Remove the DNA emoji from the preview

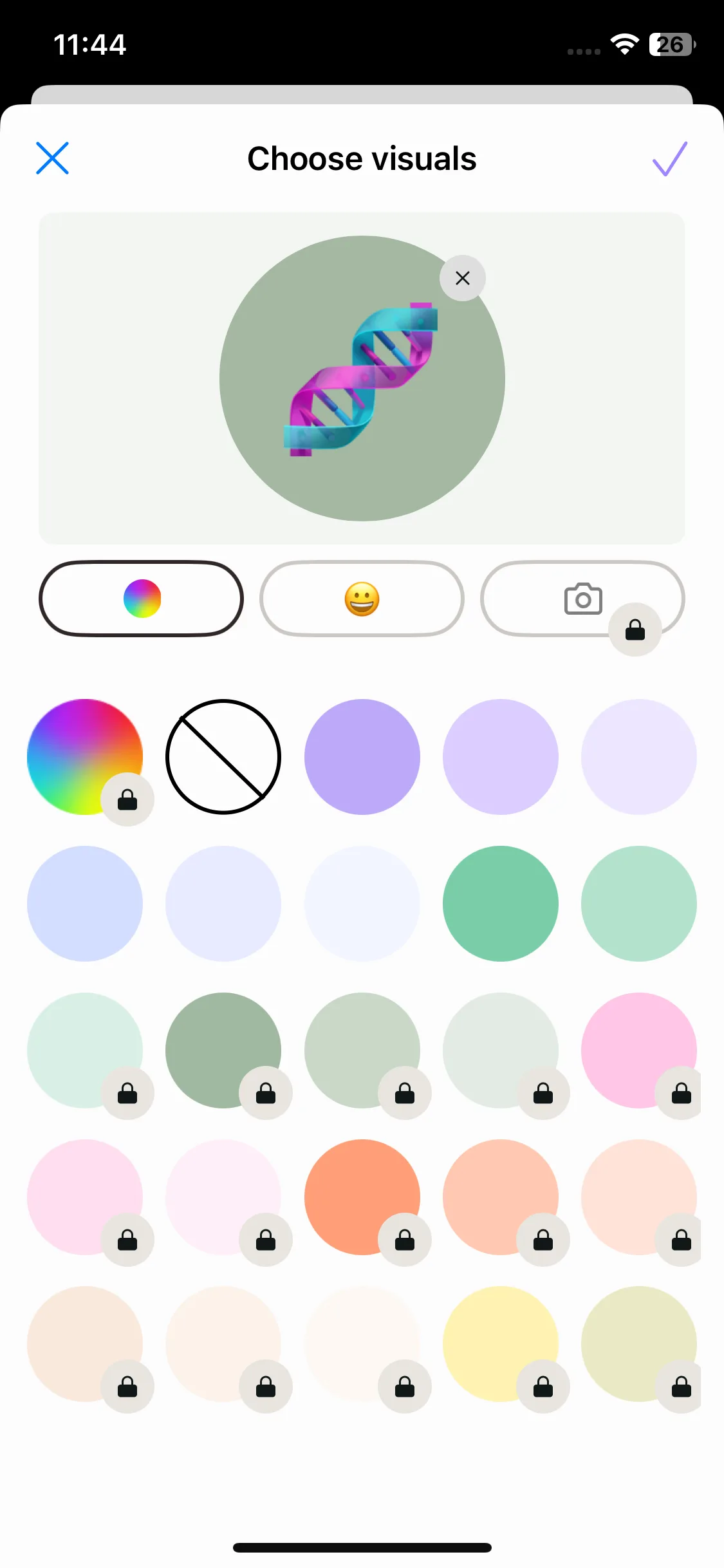(462, 278)
